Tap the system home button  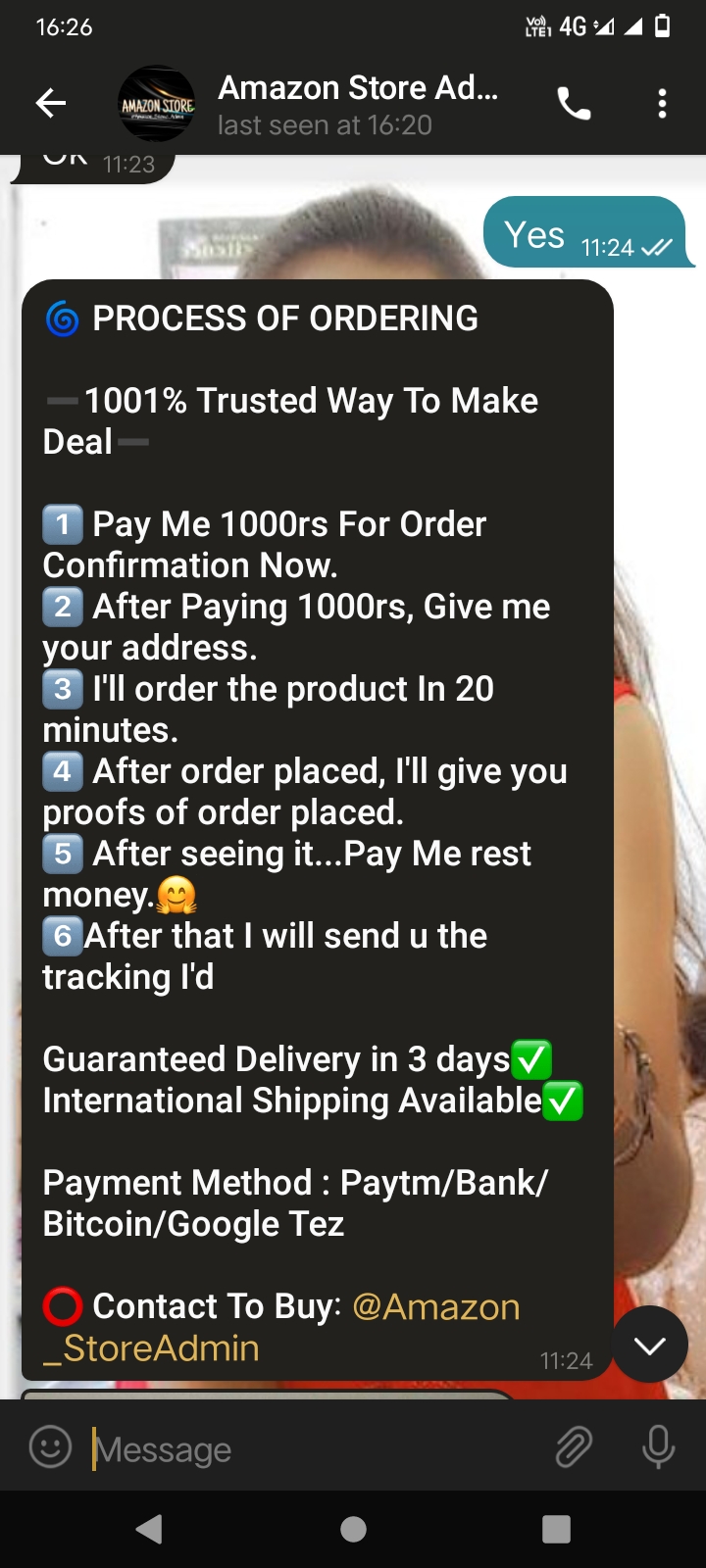click(353, 1529)
